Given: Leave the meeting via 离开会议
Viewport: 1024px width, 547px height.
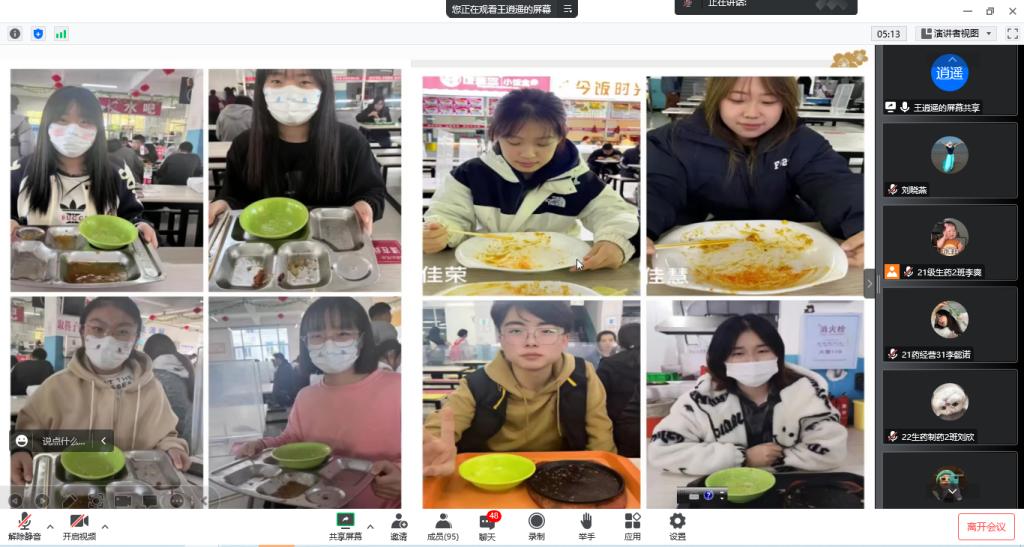Looking at the screenshot, I should [985, 526].
